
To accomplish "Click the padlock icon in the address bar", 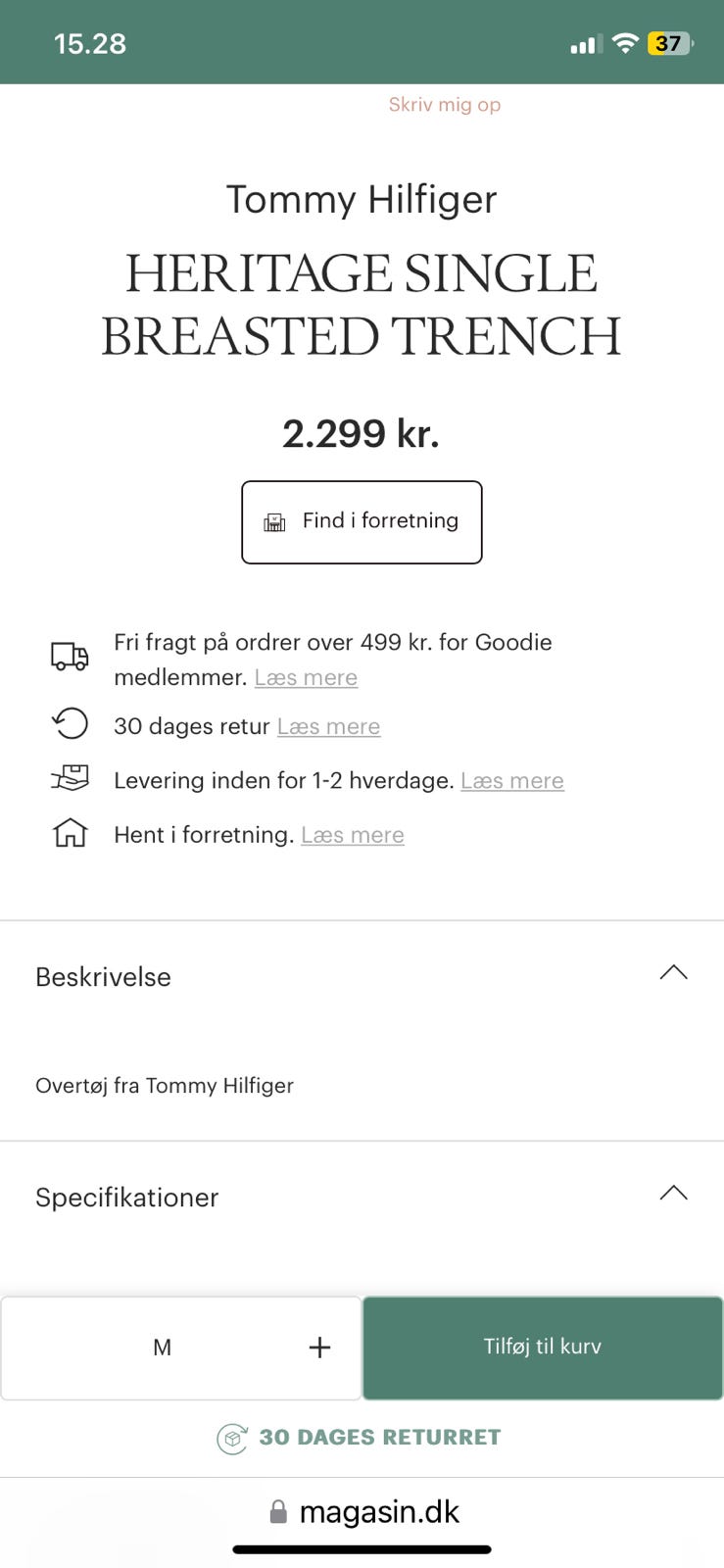I will click(x=277, y=1510).
